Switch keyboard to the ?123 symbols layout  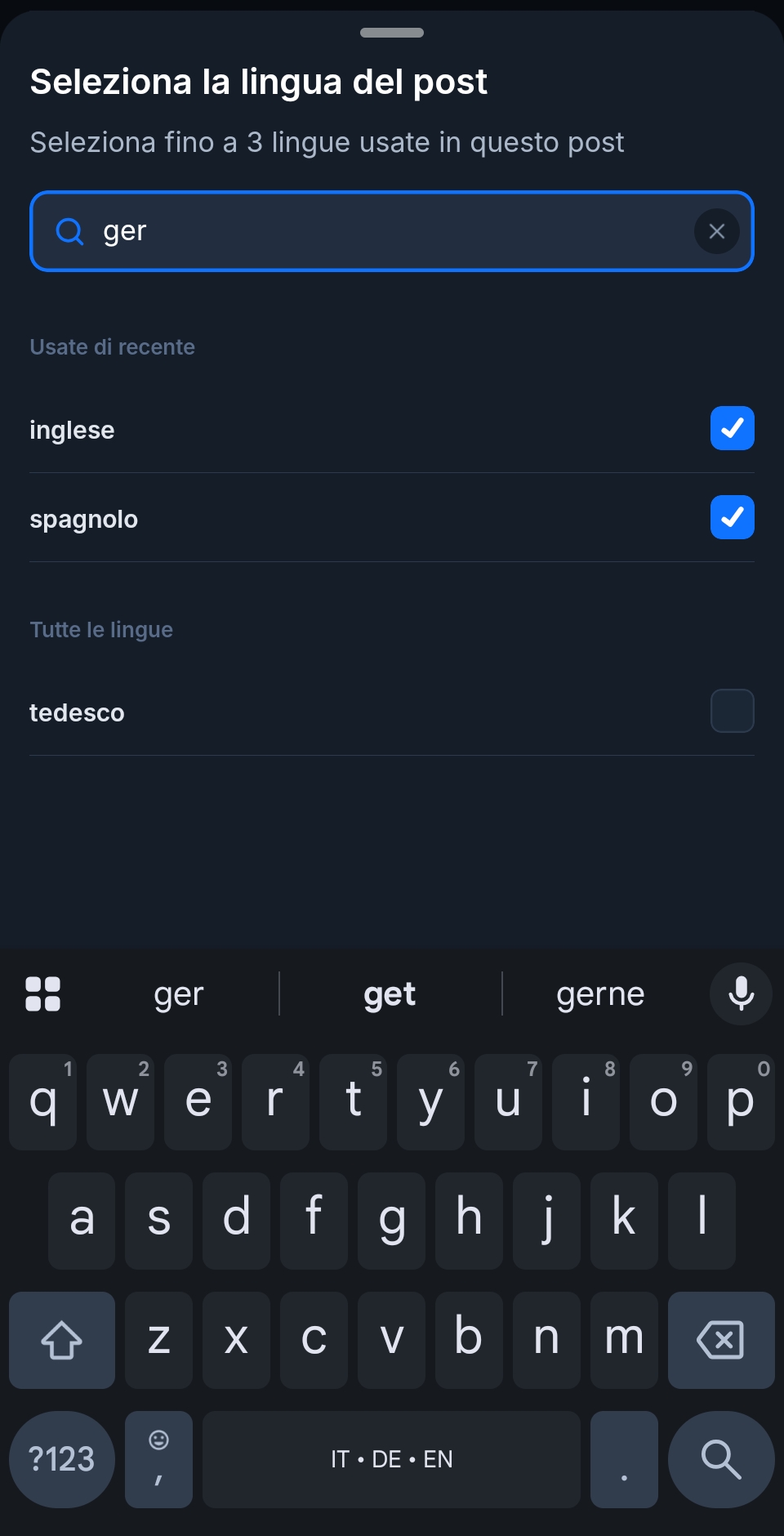pos(62,1459)
